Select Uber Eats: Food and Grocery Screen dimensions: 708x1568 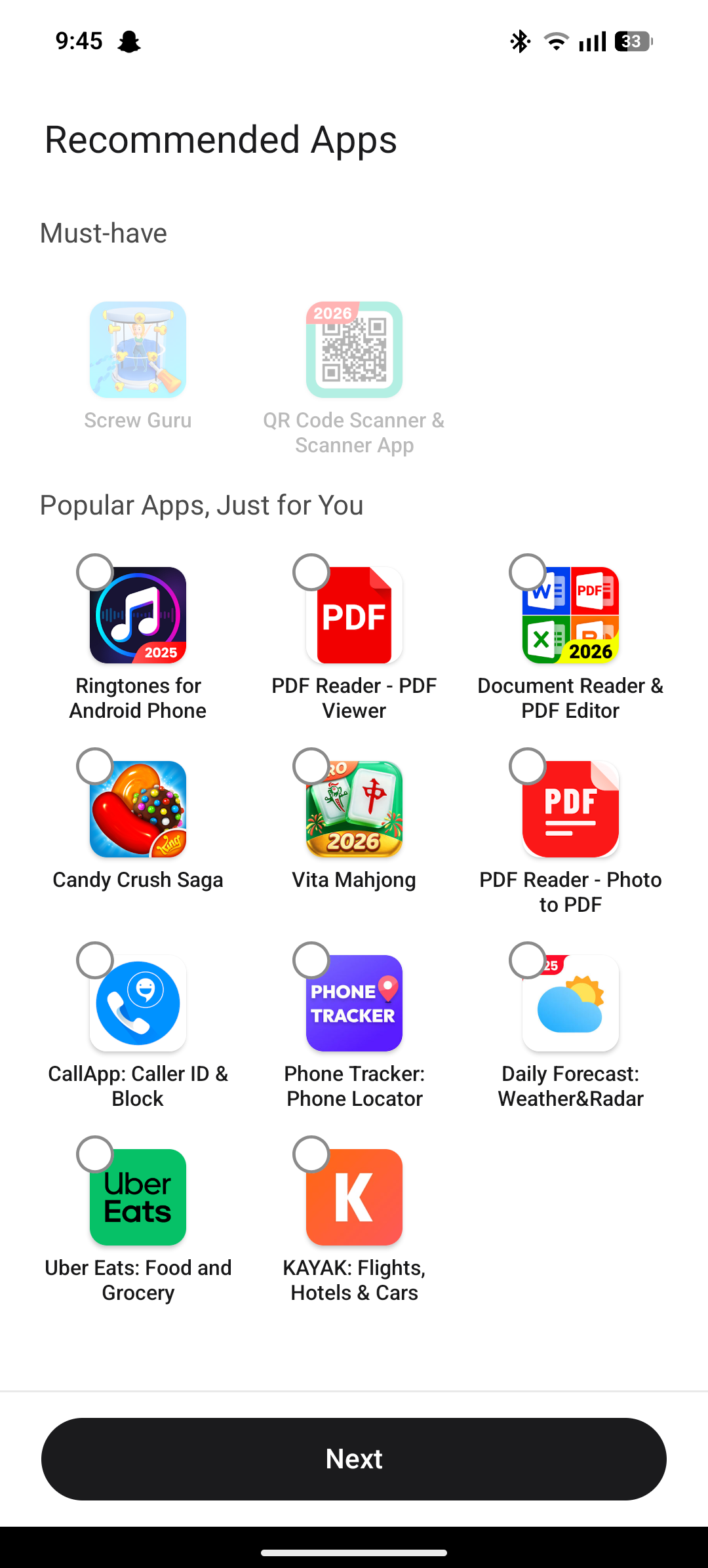(x=95, y=1154)
